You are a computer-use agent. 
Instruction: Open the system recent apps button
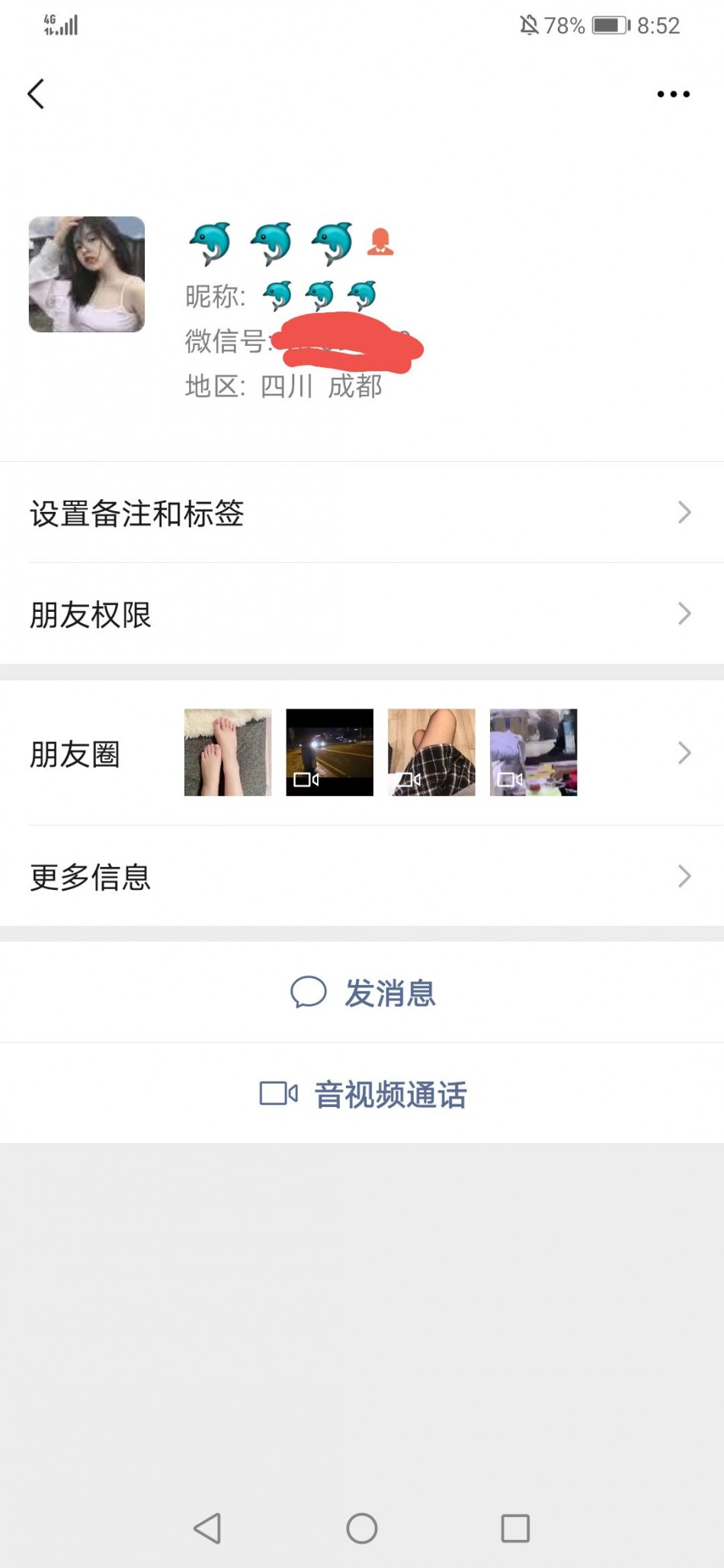click(515, 1528)
